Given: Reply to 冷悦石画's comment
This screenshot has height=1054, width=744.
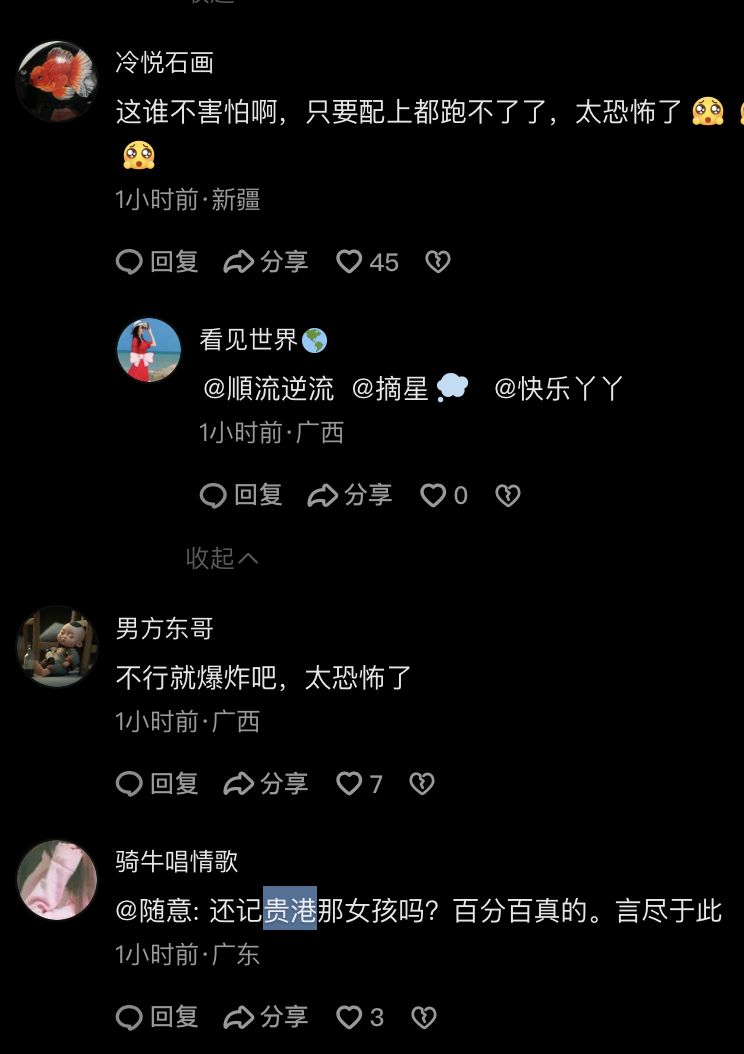Looking at the screenshot, I should coord(157,262).
